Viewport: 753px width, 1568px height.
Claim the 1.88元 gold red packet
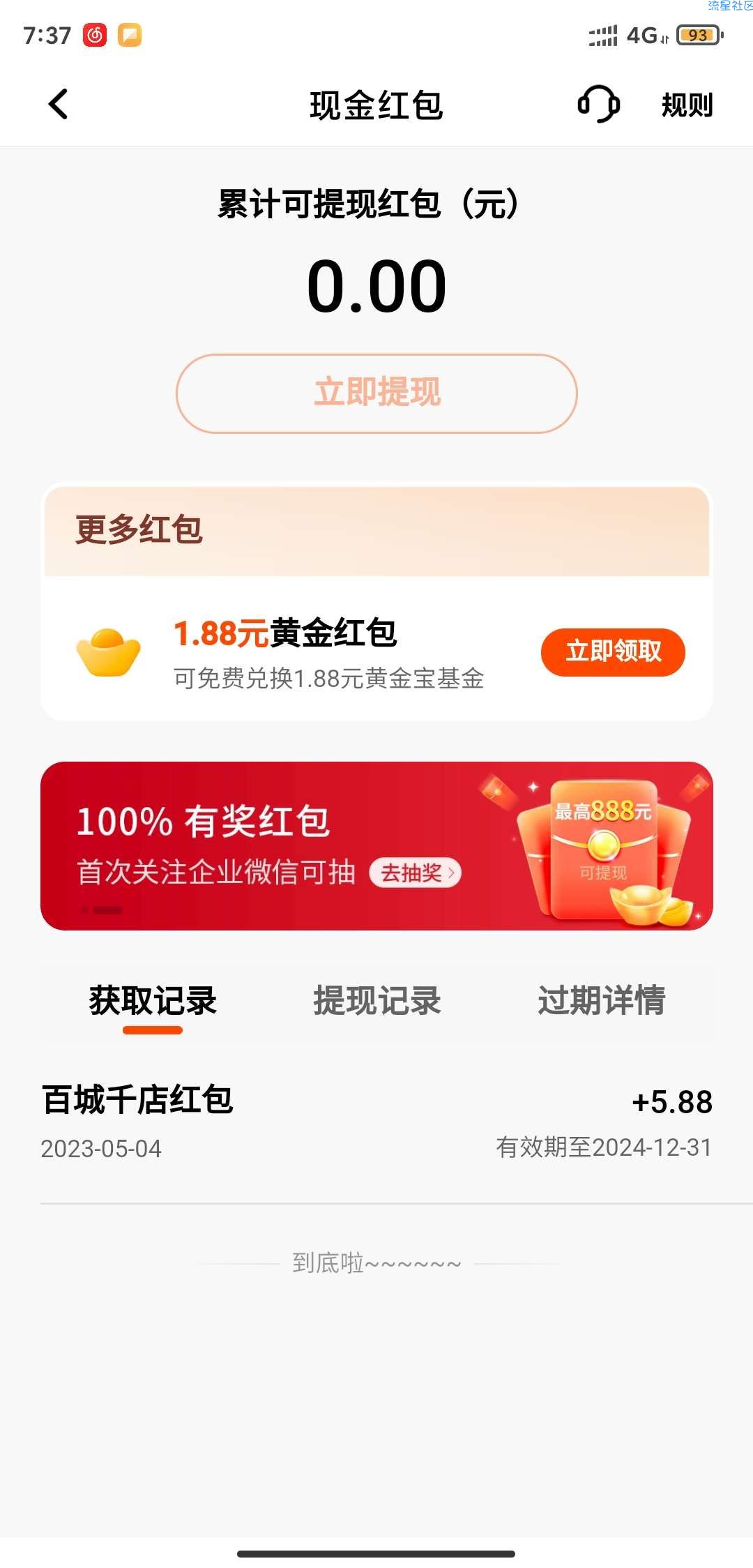pyautogui.click(x=613, y=652)
